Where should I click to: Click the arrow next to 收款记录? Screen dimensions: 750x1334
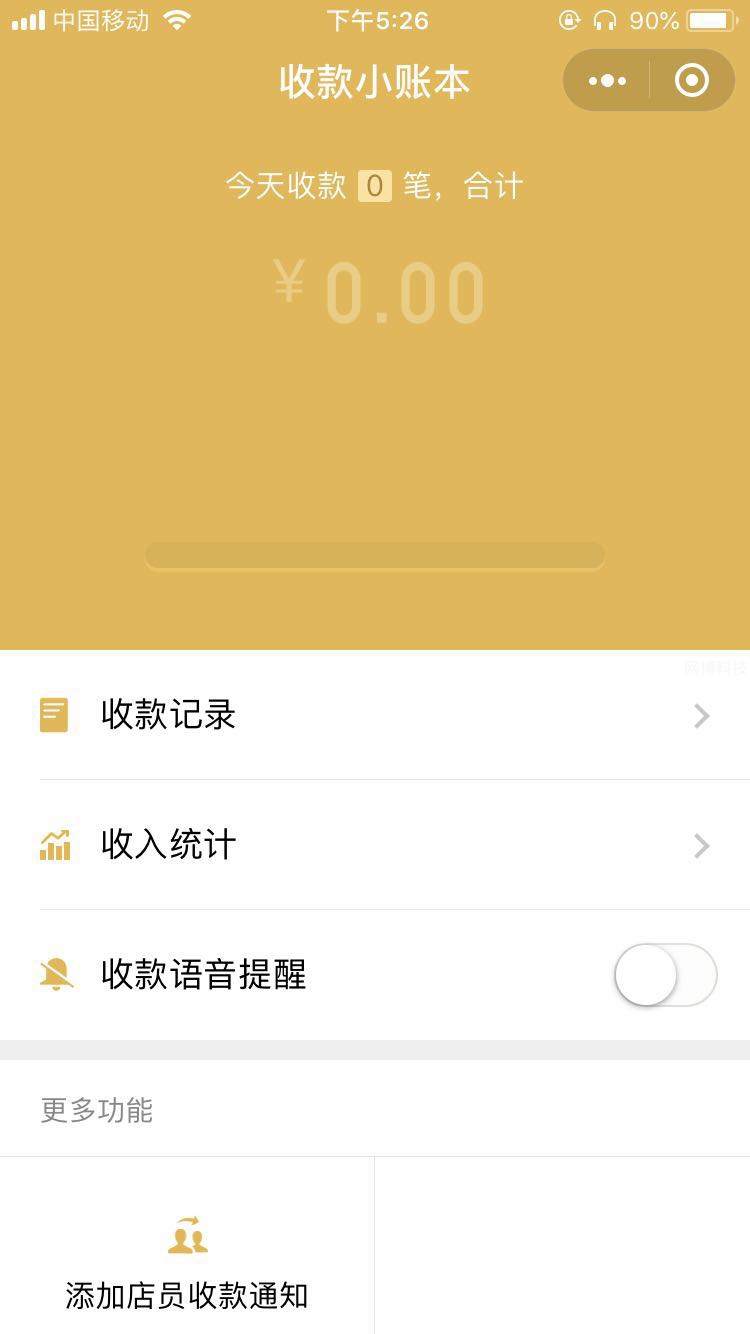(x=701, y=715)
